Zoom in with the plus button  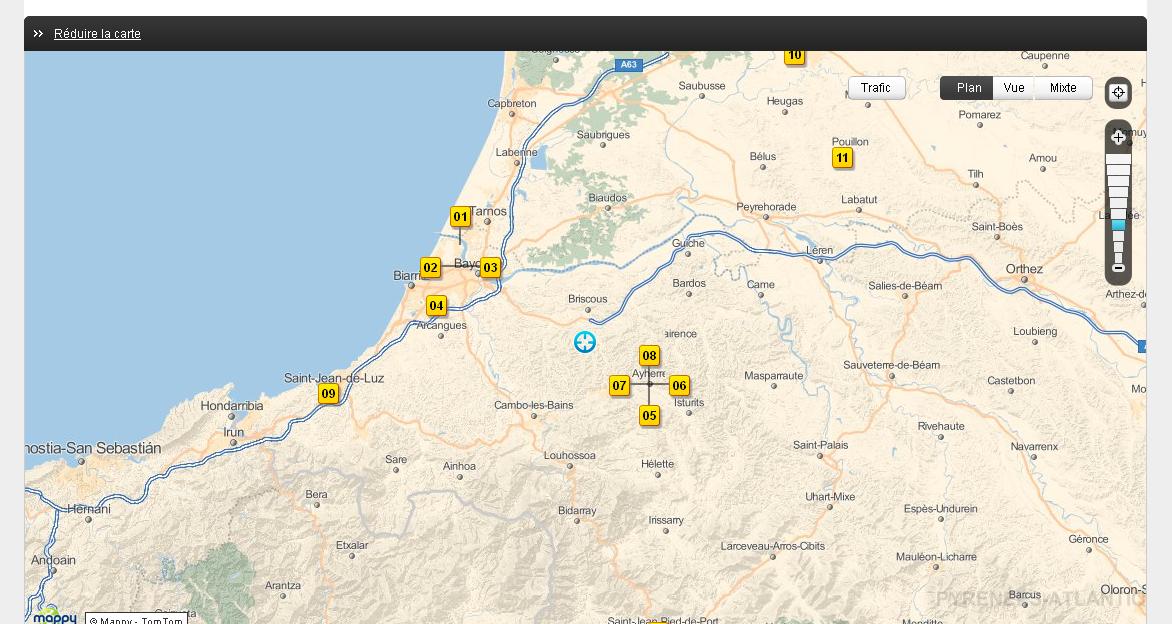click(1118, 138)
